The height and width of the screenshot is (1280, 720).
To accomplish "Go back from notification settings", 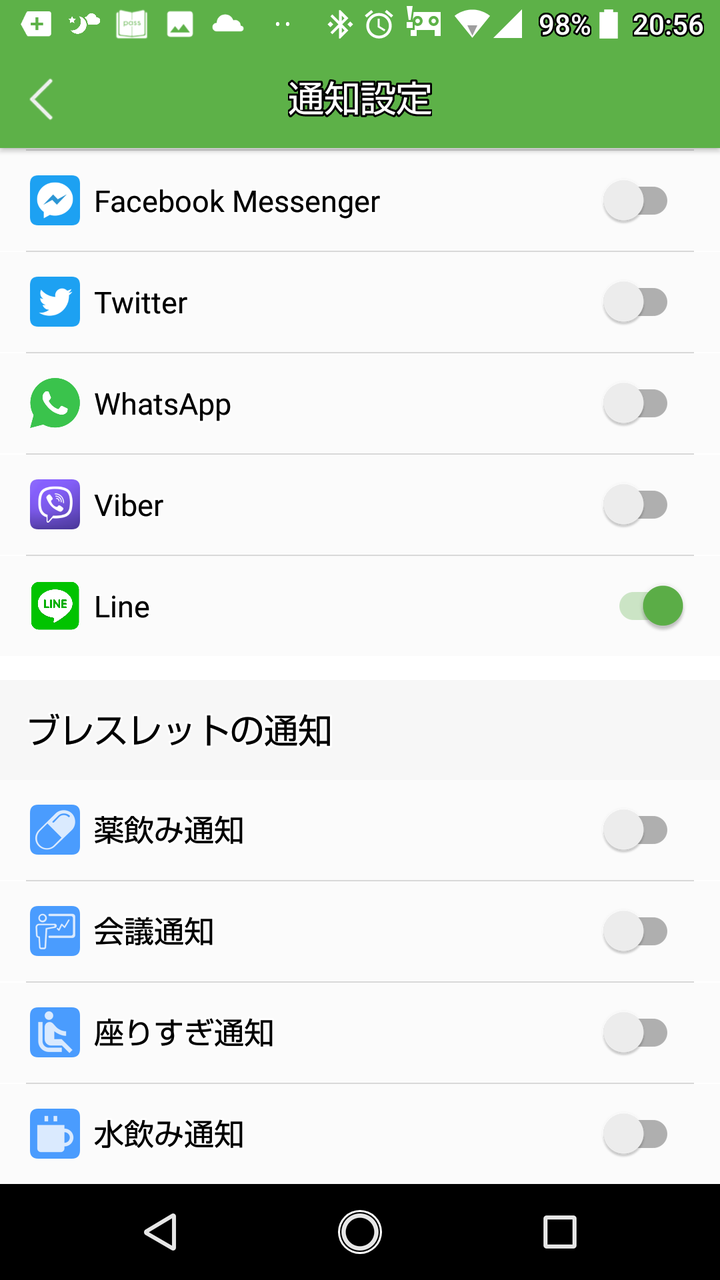I will pos(42,100).
